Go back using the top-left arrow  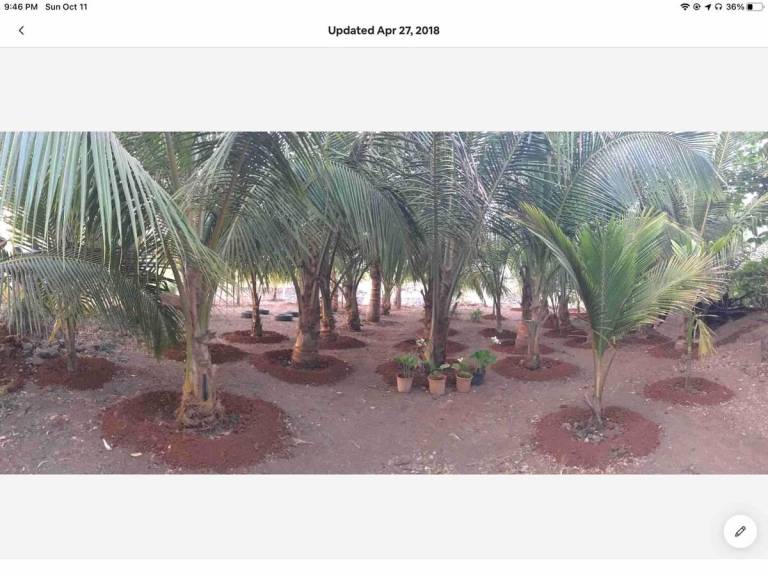pos(21,30)
